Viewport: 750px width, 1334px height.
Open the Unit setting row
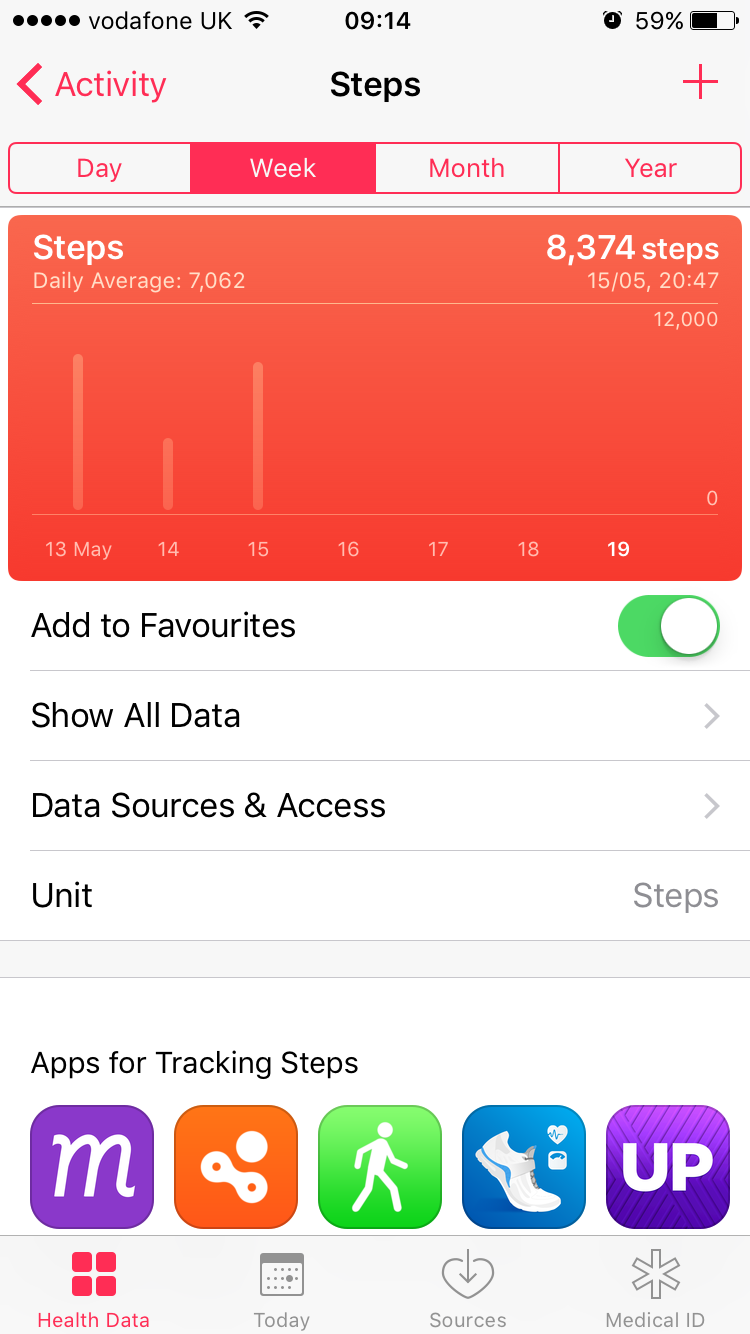[375, 896]
